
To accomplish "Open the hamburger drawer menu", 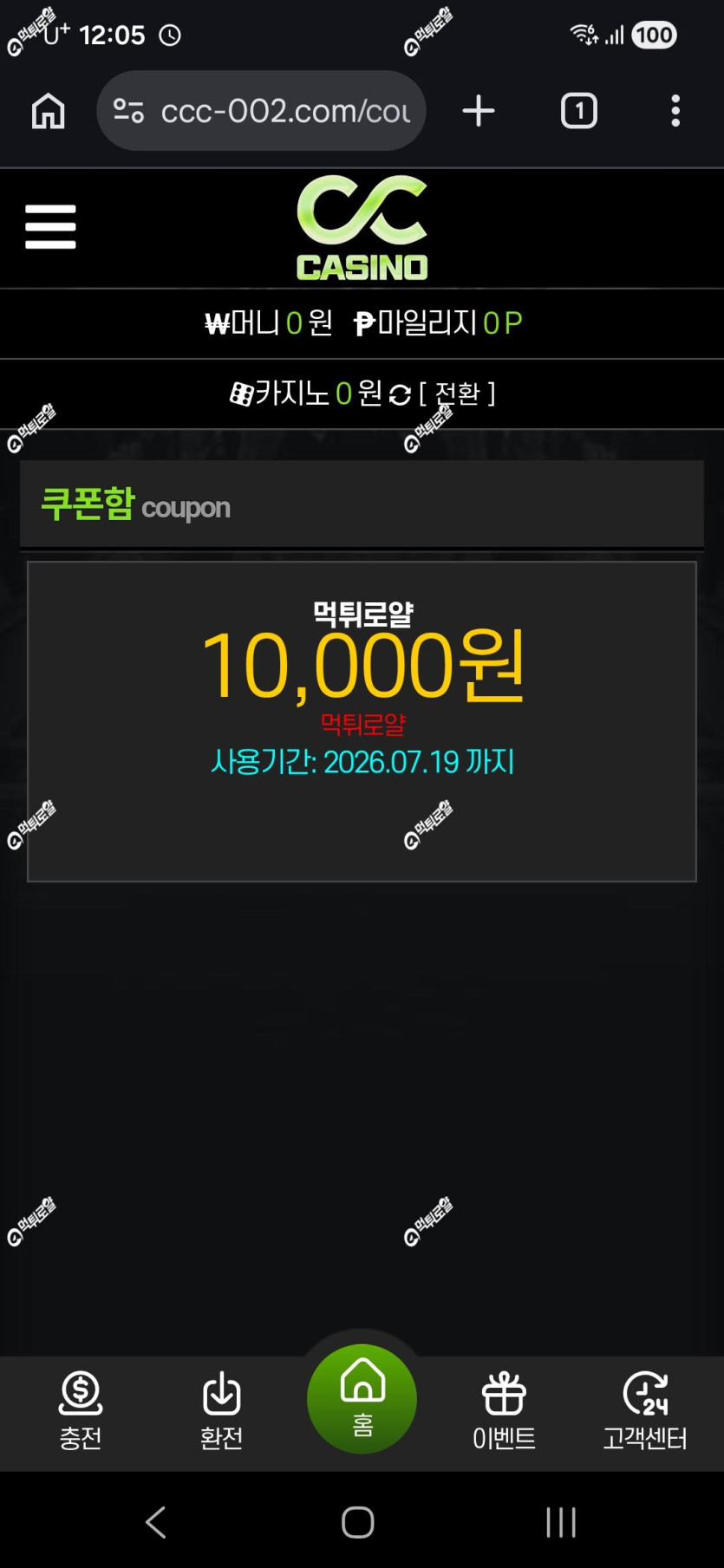I will 50,227.
